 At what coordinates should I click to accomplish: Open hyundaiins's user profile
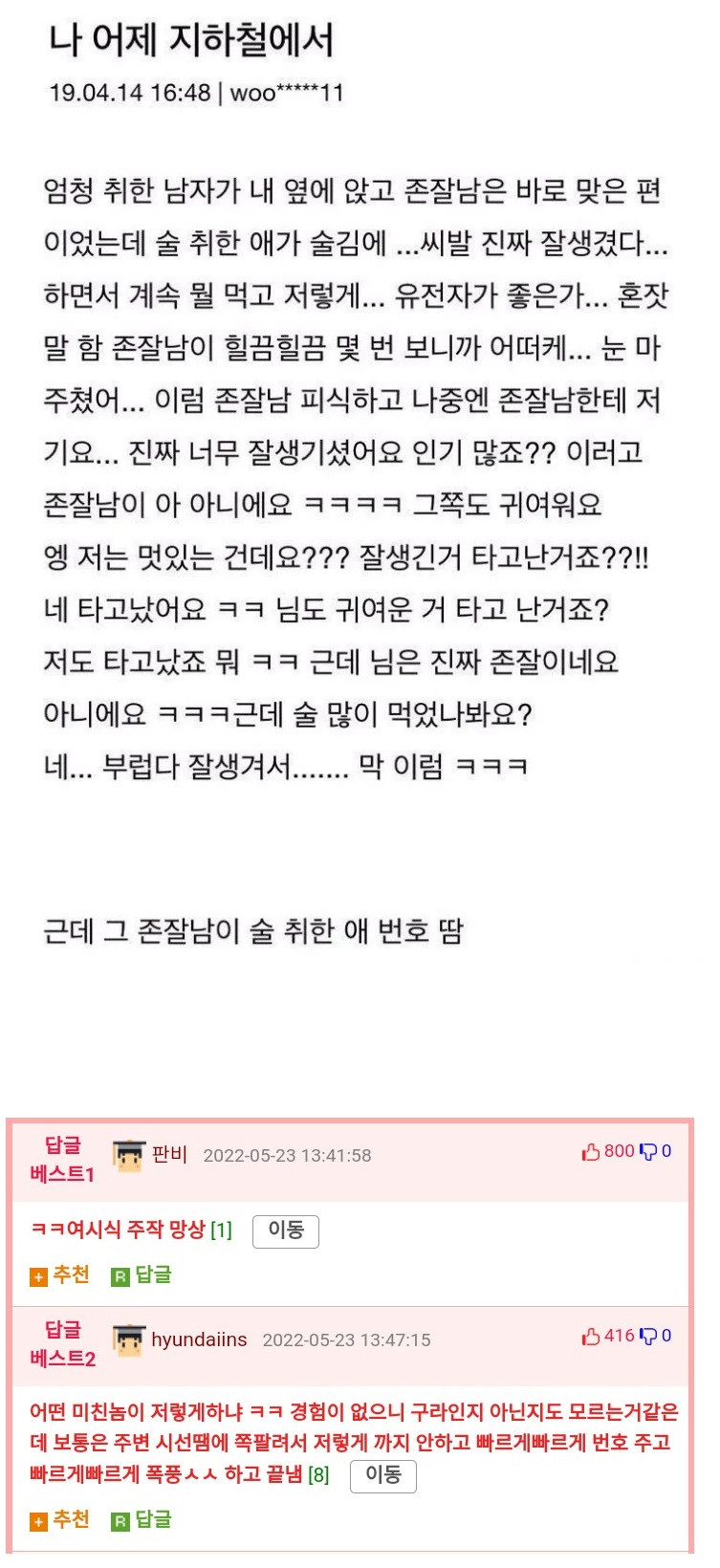199,1339
